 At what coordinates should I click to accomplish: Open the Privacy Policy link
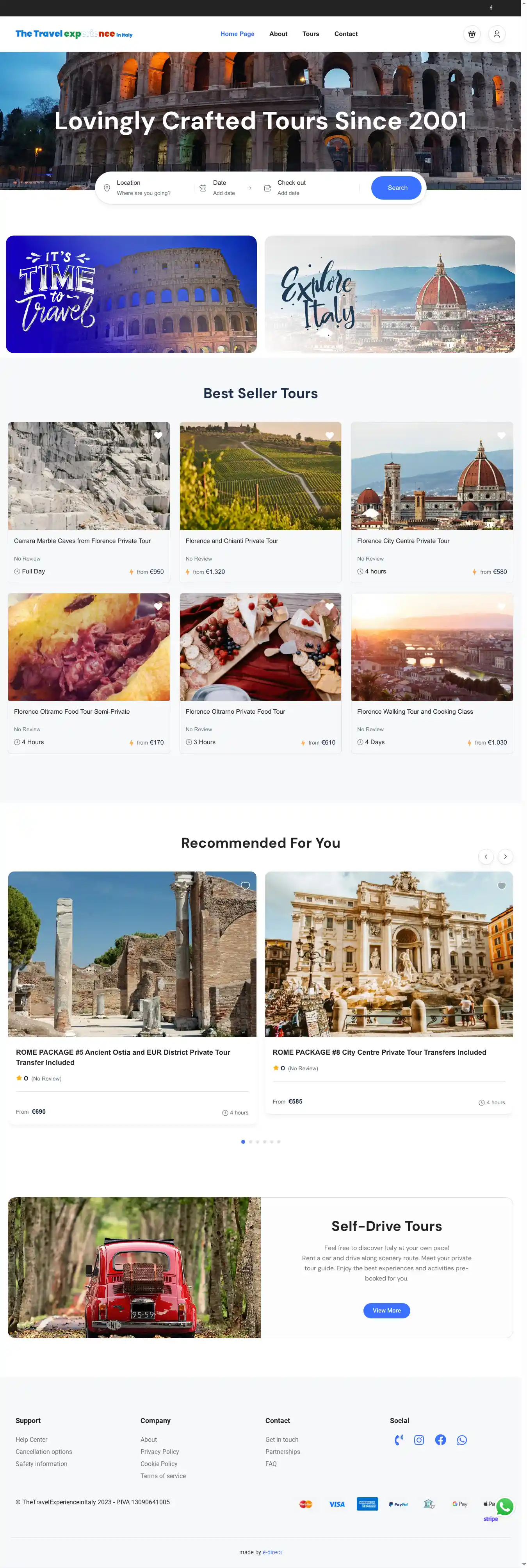pyautogui.click(x=159, y=1452)
